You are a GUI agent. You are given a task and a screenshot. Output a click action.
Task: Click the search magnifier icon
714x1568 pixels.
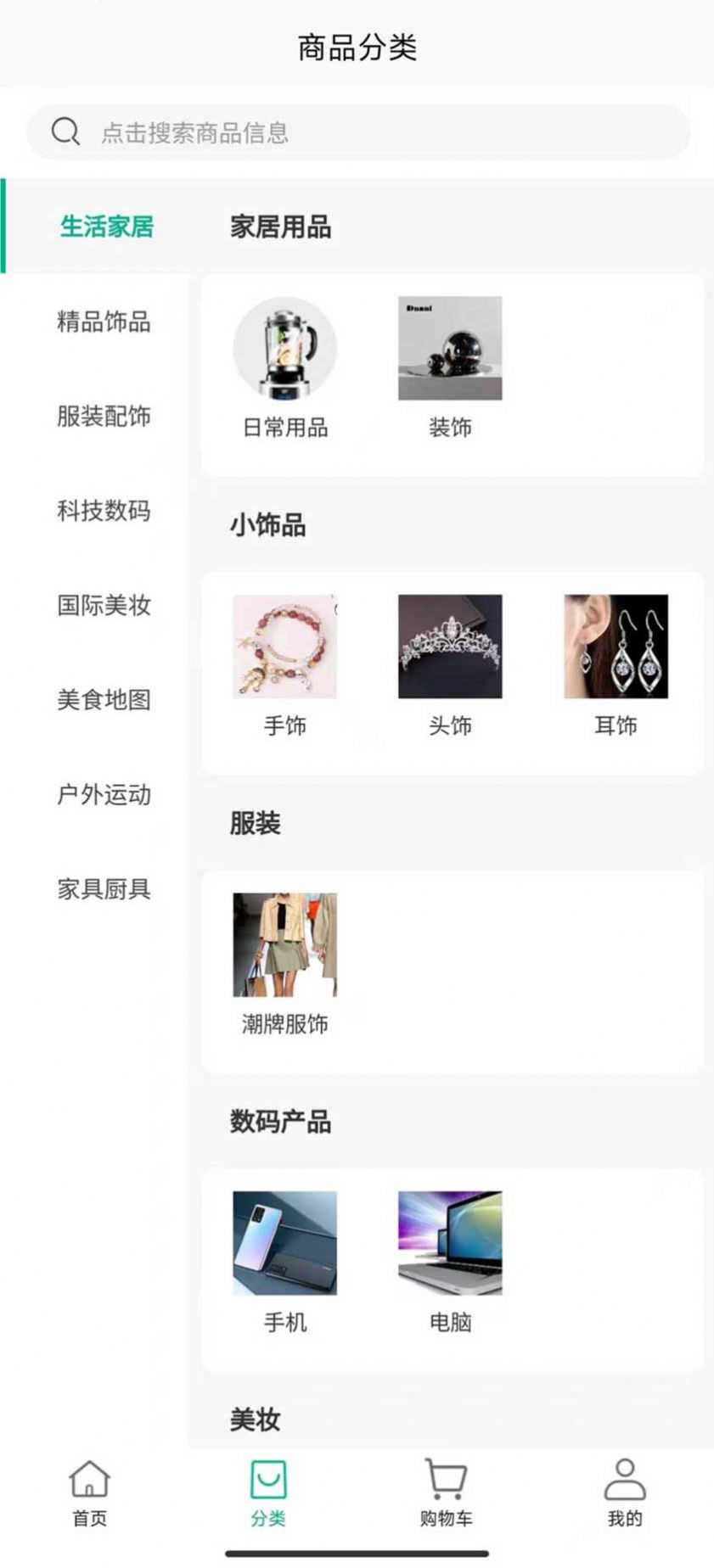click(x=65, y=132)
